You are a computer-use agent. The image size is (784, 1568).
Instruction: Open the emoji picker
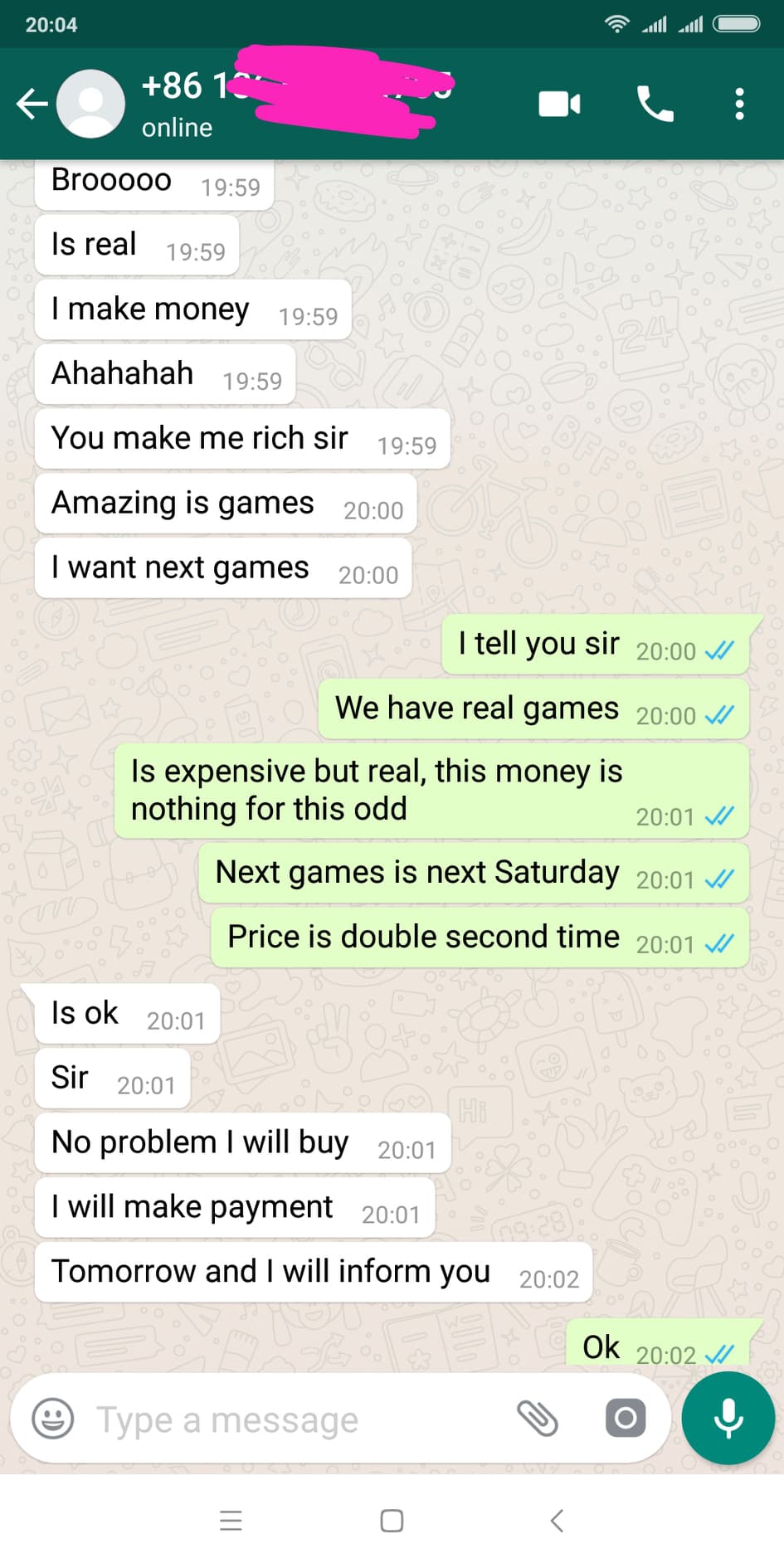[53, 1419]
